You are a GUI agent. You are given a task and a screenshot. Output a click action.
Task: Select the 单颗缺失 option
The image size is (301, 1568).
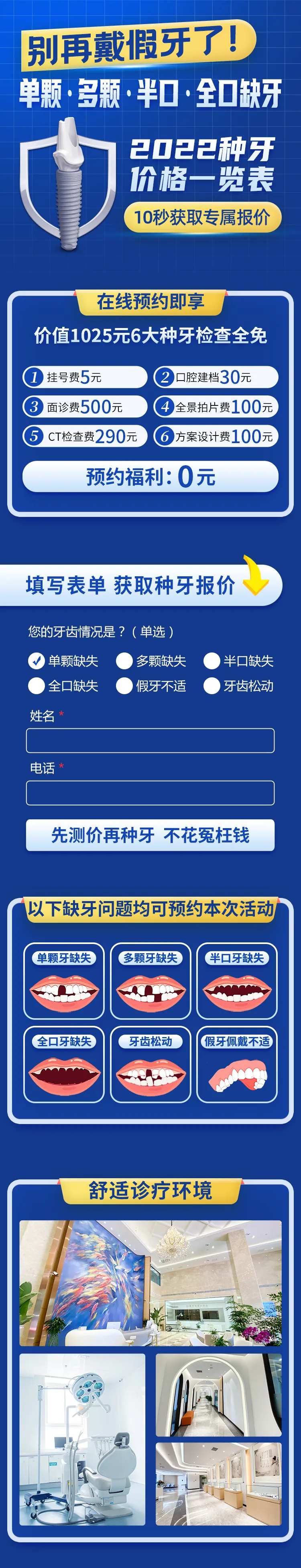37,660
